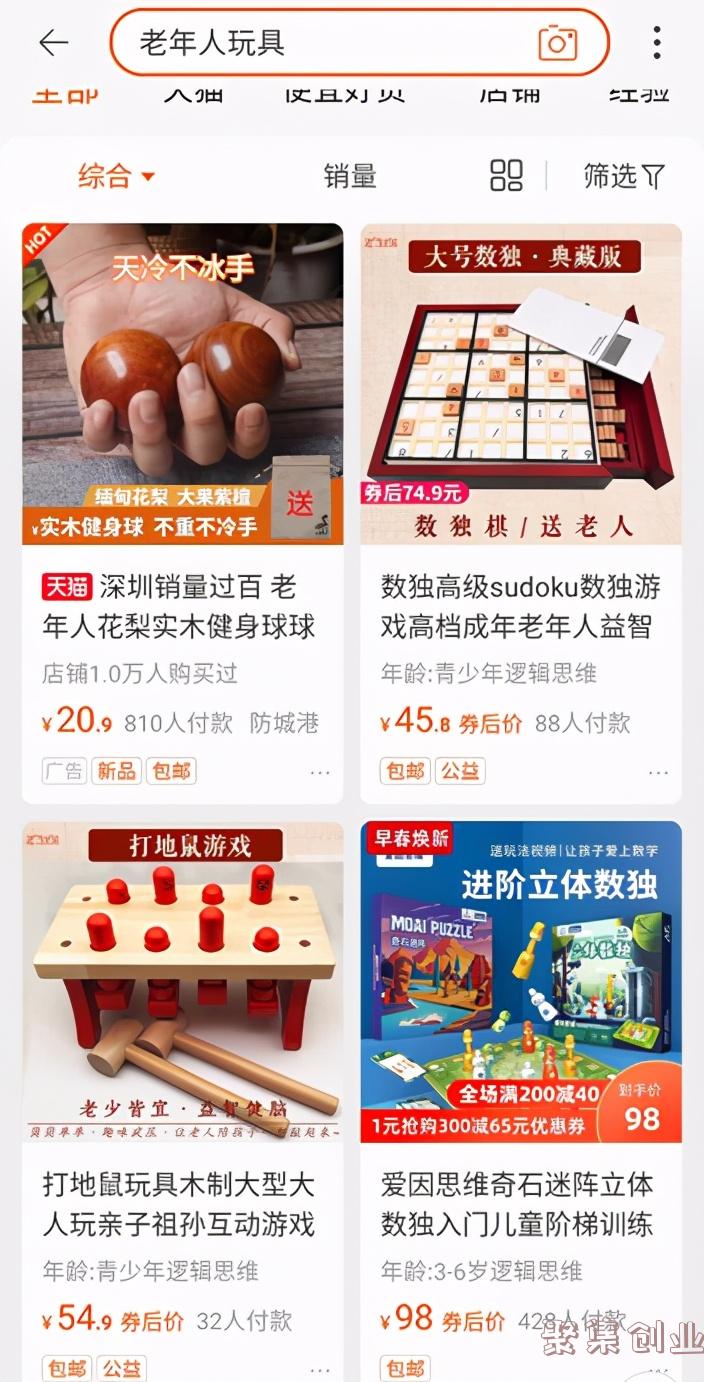The width and height of the screenshot is (704, 1382).
Task: Open more options on sudoku card
Action: click(x=658, y=772)
